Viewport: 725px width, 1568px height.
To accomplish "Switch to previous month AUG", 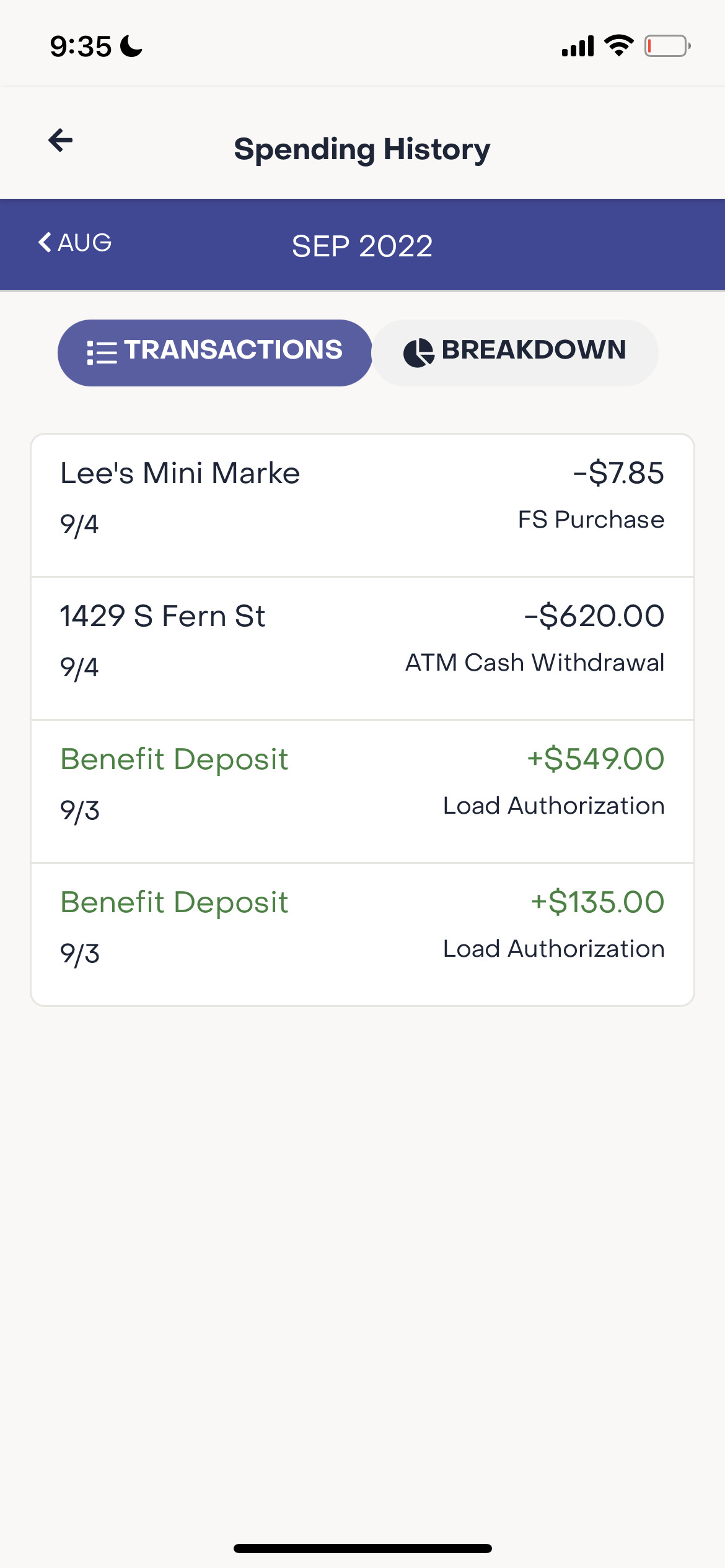I will point(75,243).
